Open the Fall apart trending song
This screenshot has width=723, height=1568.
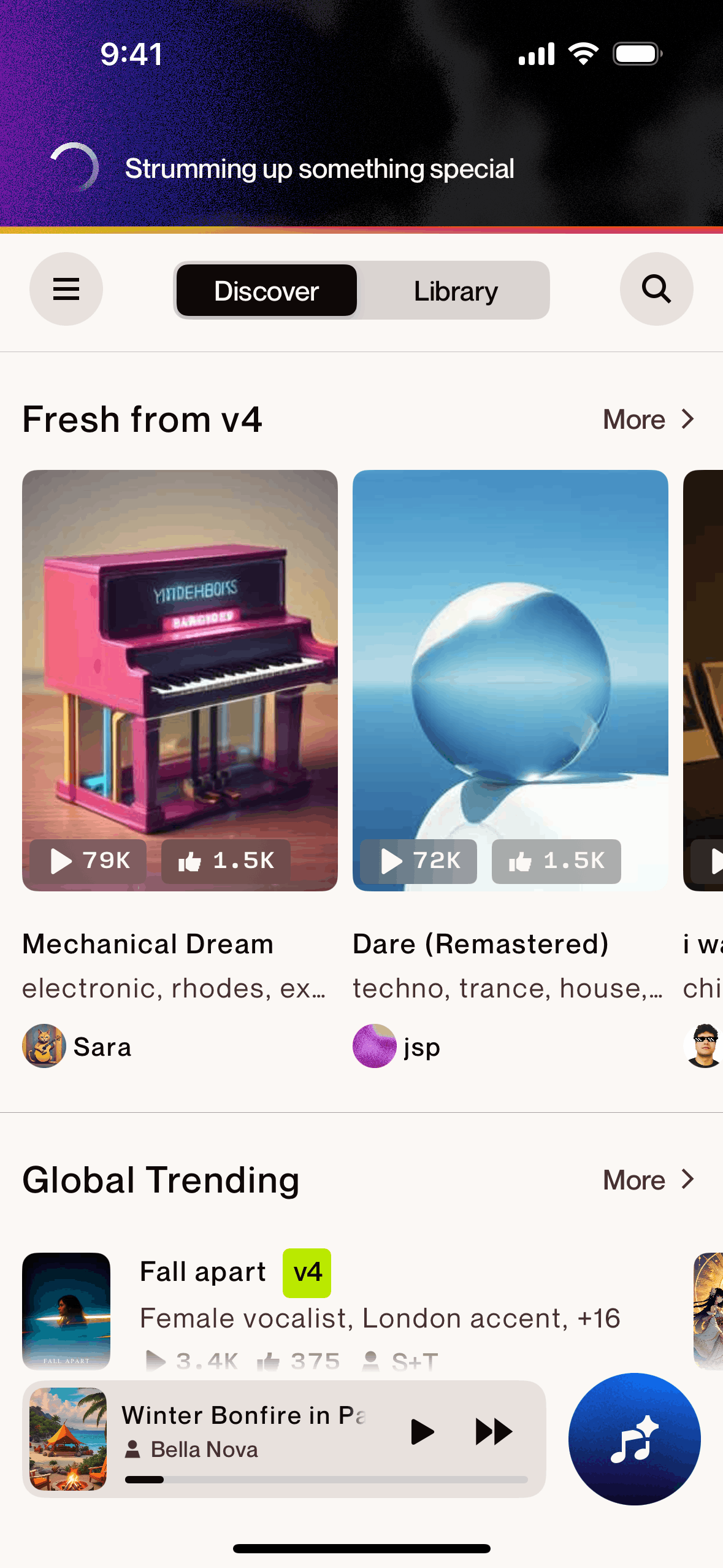(202, 1272)
